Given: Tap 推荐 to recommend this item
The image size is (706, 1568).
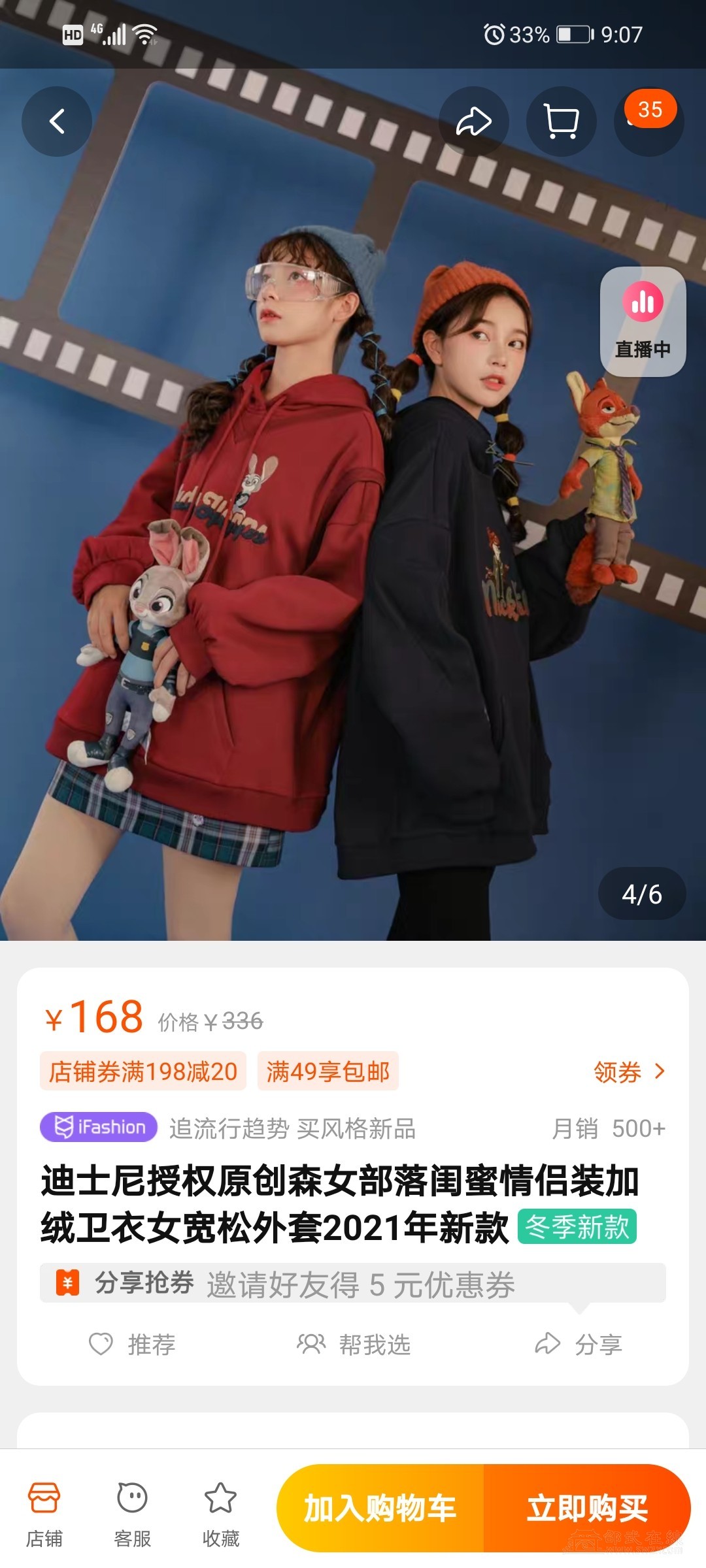Looking at the screenshot, I should click(x=133, y=1345).
